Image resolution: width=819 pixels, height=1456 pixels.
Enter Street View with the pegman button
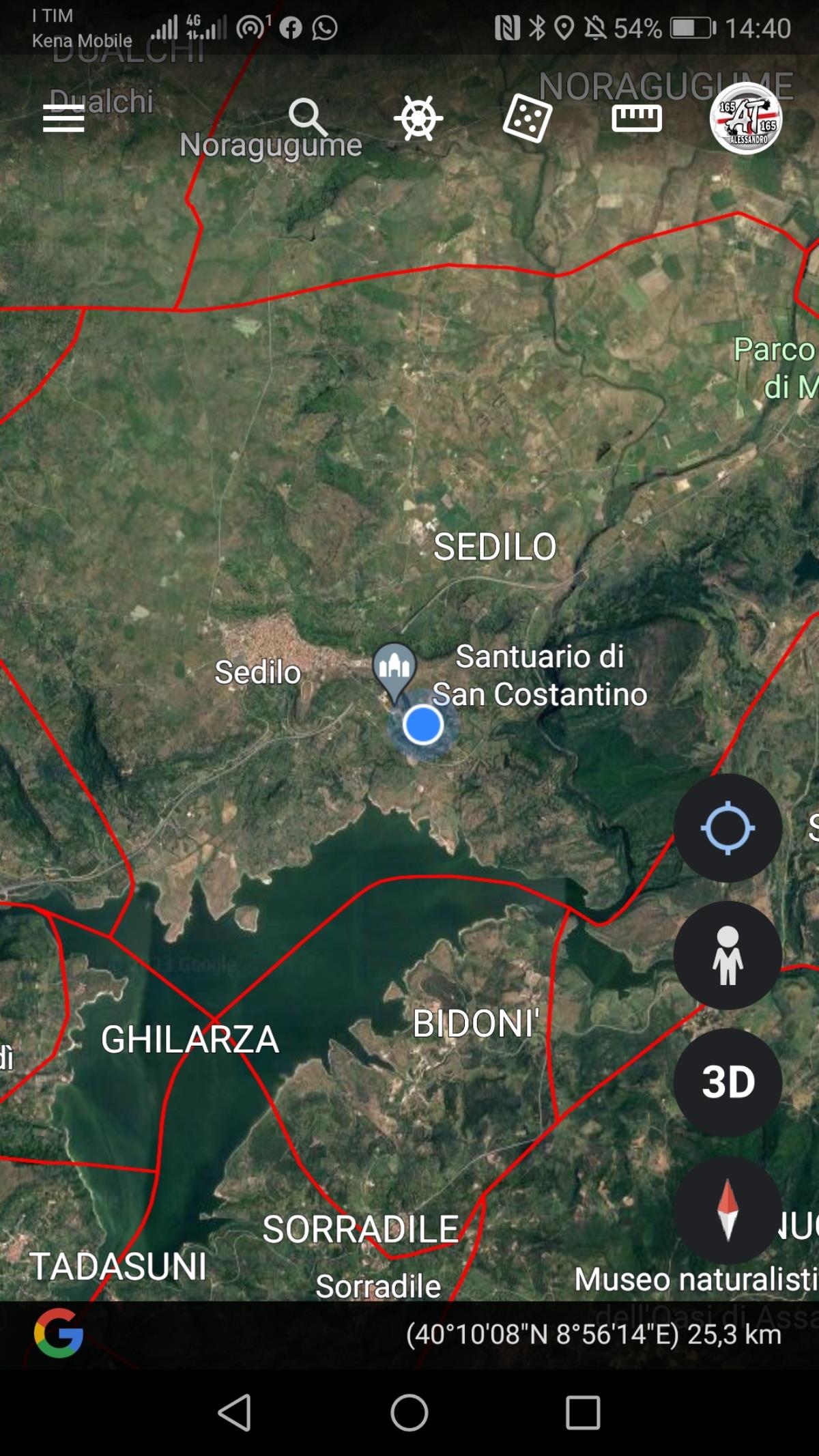point(728,955)
